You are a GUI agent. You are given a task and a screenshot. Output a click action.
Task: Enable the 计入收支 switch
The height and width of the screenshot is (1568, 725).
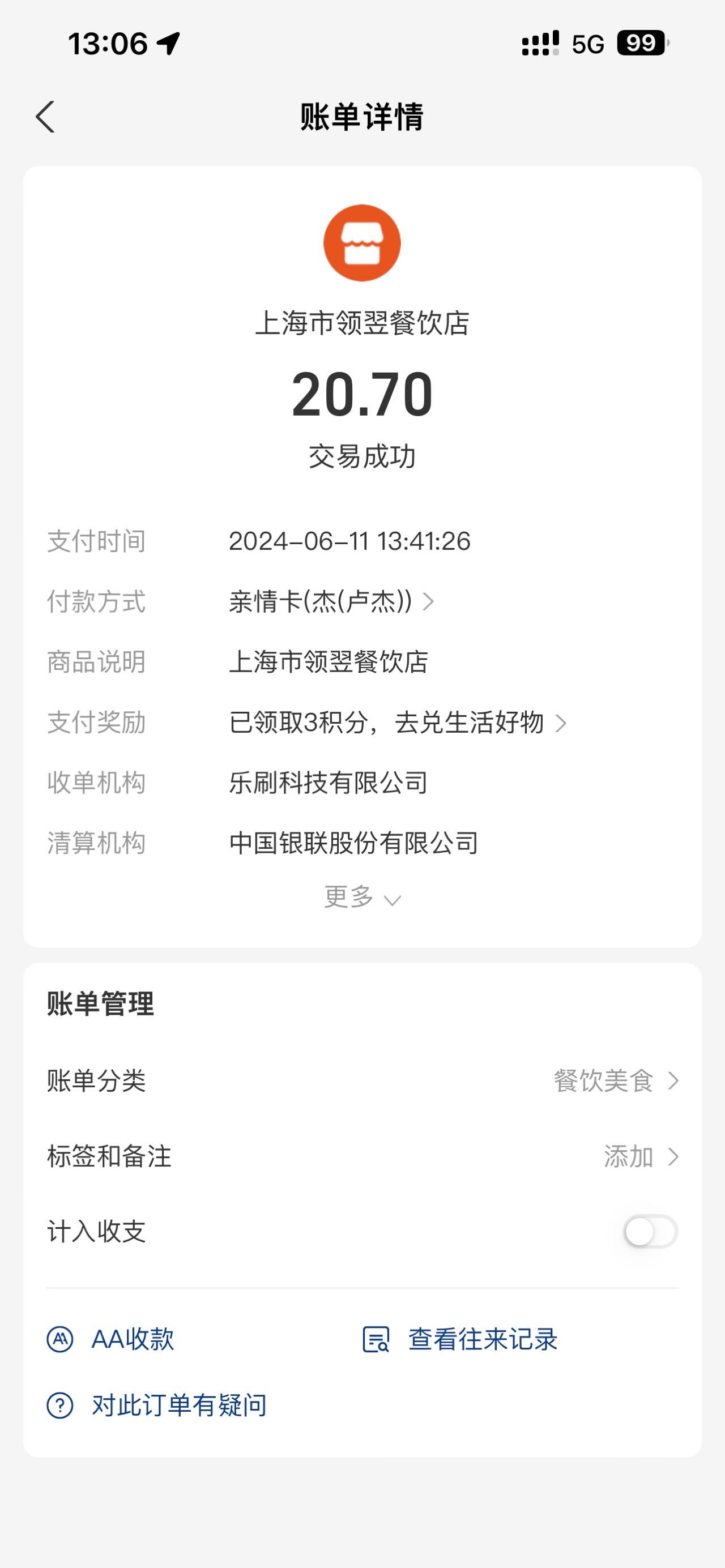pos(650,1232)
